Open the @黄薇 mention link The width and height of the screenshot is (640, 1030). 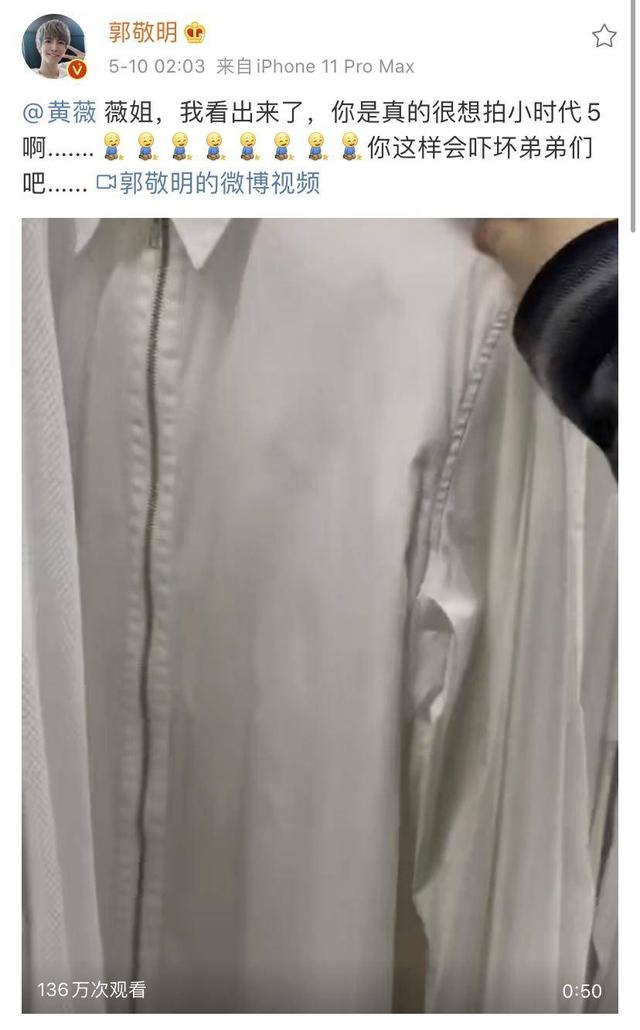[60, 113]
